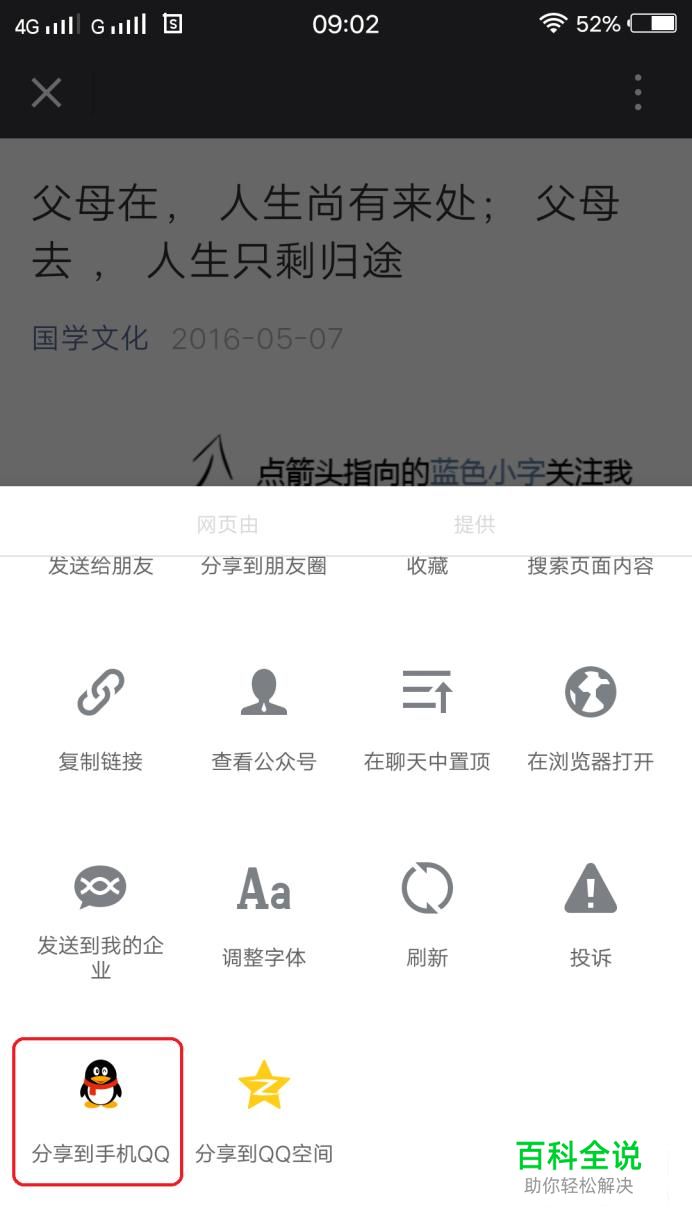692x1230 pixels.
Task: Select 发送给朋友 share option
Action: [101, 566]
